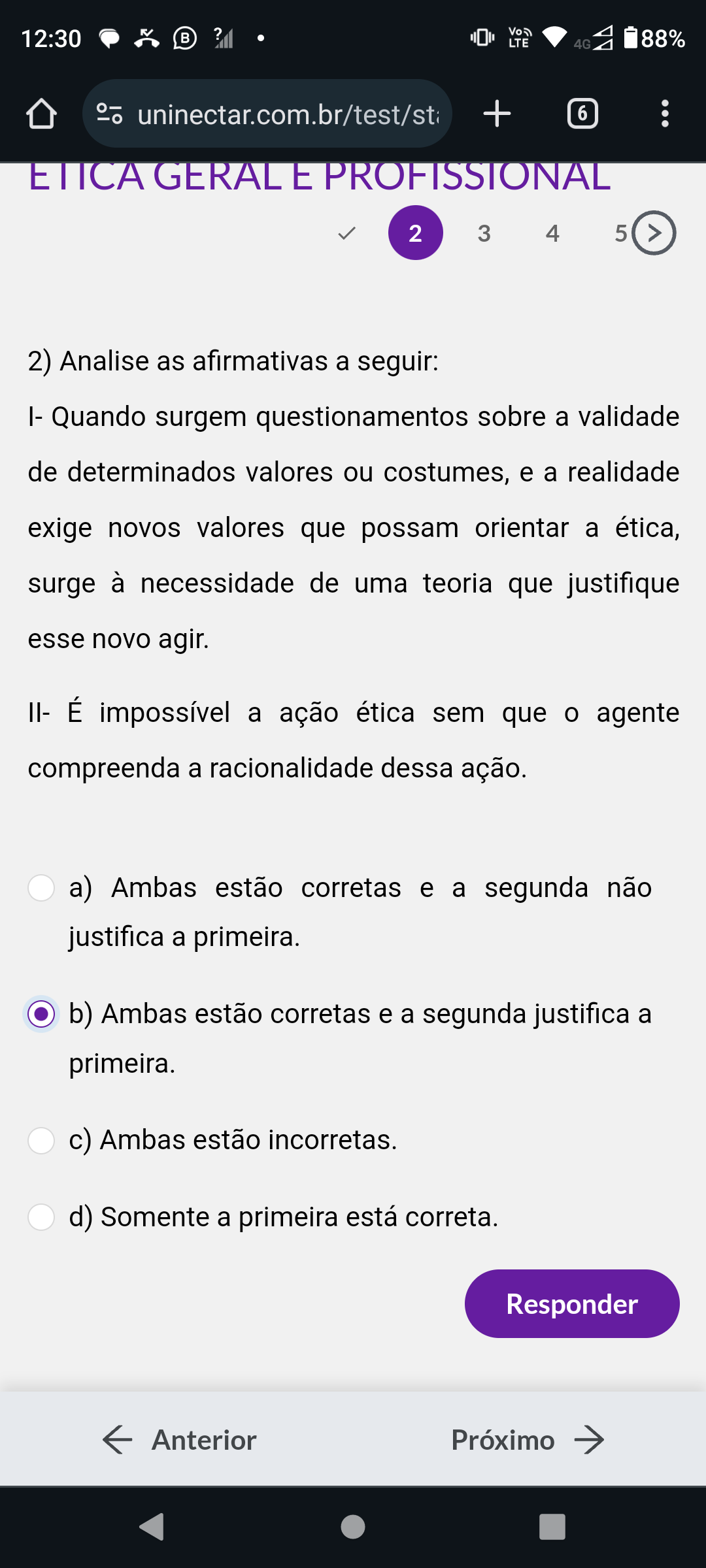Open the recent apps view
Image resolution: width=706 pixels, height=1568 pixels.
(552, 1527)
